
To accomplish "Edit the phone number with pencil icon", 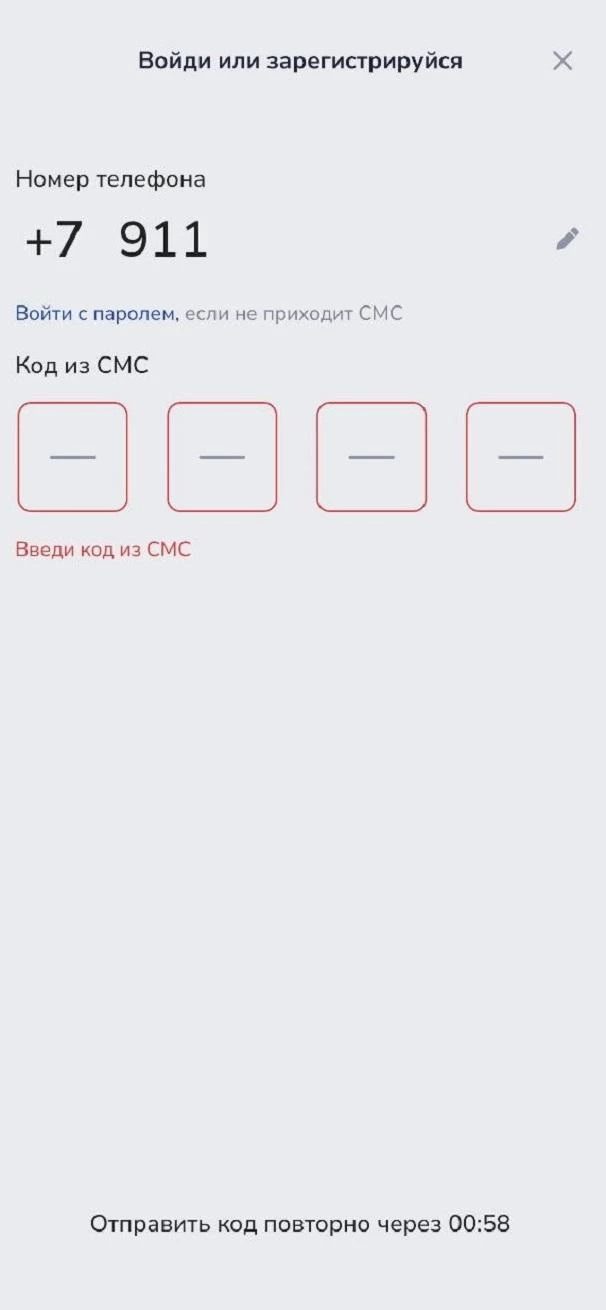I will click(567, 239).
